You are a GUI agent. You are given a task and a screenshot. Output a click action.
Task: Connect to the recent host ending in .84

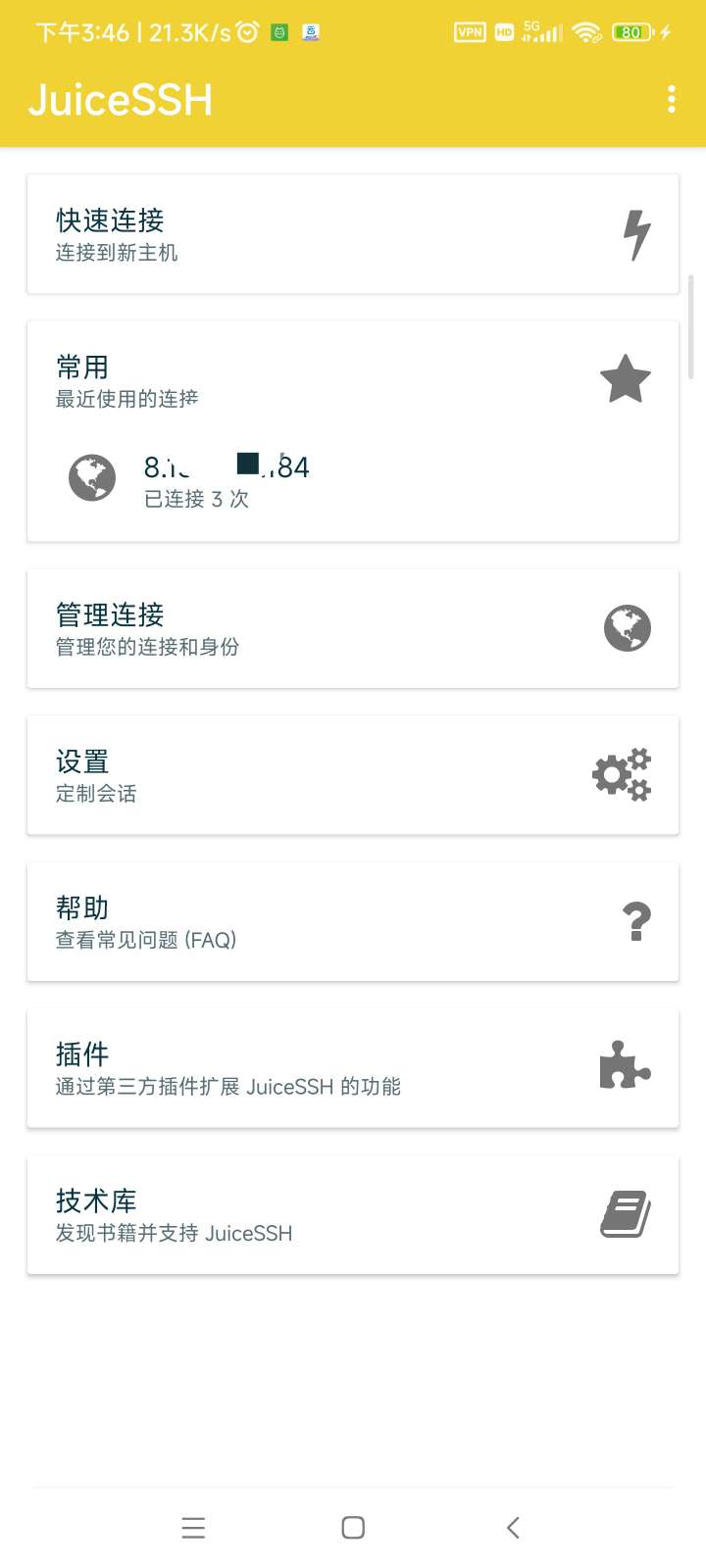click(226, 479)
